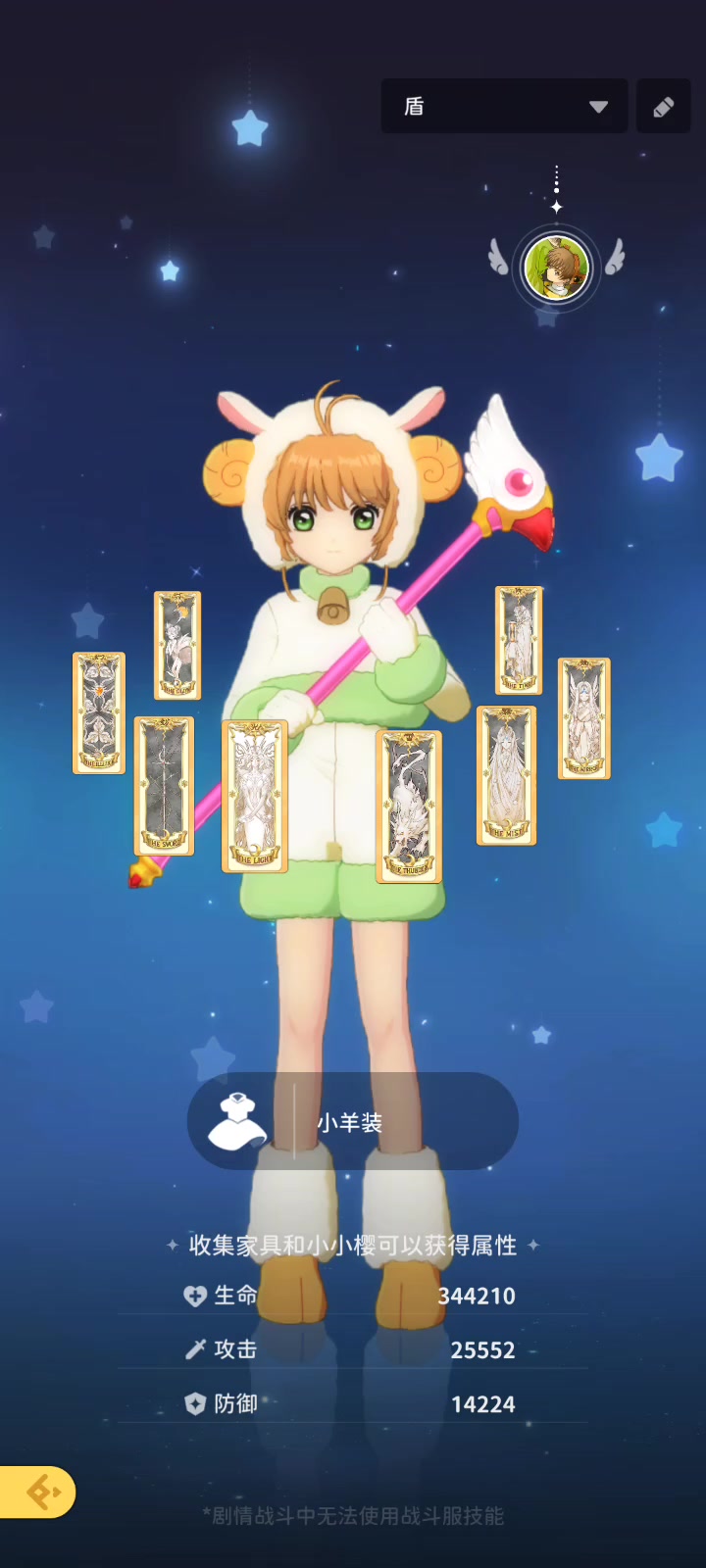Tap the yellow back arrow button
Image resolution: width=706 pixels, height=1568 pixels.
coord(37,1493)
